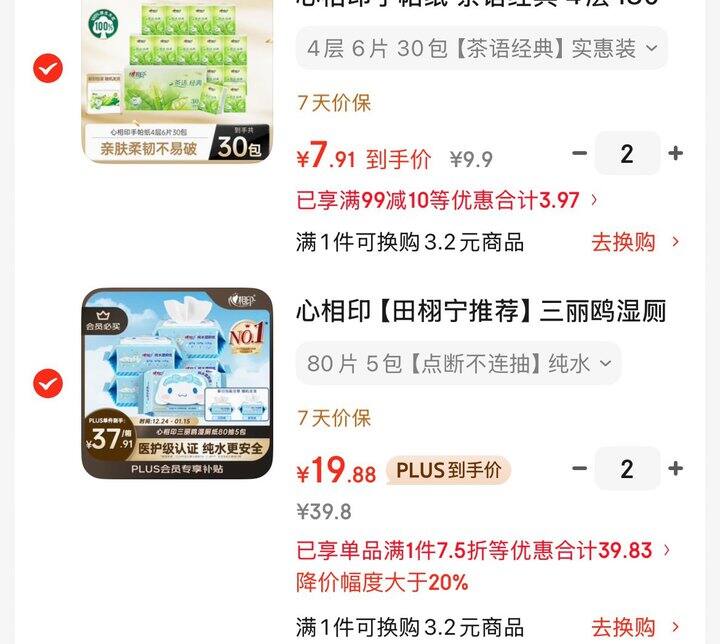Open the 茶语经典 tissue product image
This screenshot has width=720, height=644.
pyautogui.click(x=176, y=80)
